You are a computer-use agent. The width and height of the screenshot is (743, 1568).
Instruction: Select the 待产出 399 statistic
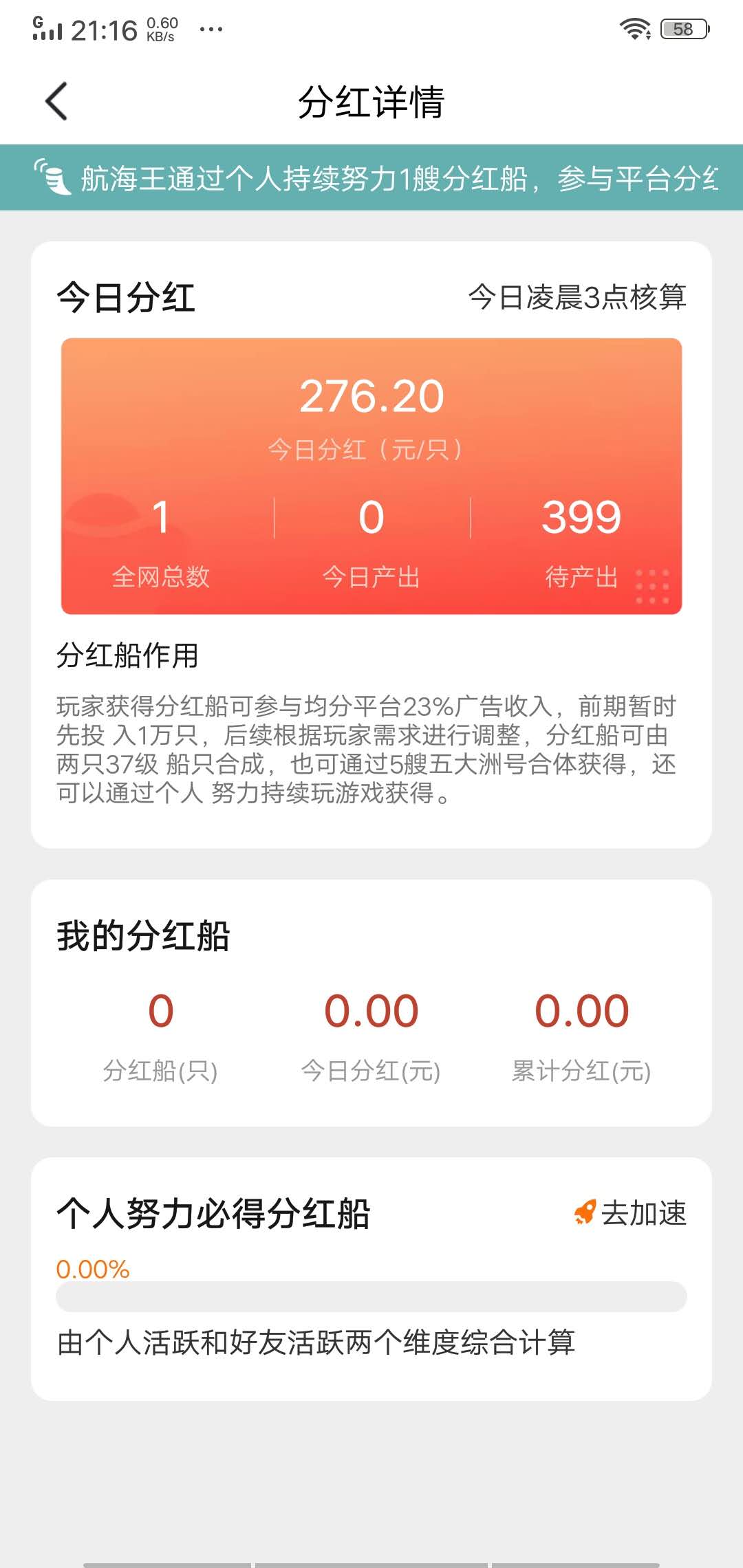coord(581,543)
